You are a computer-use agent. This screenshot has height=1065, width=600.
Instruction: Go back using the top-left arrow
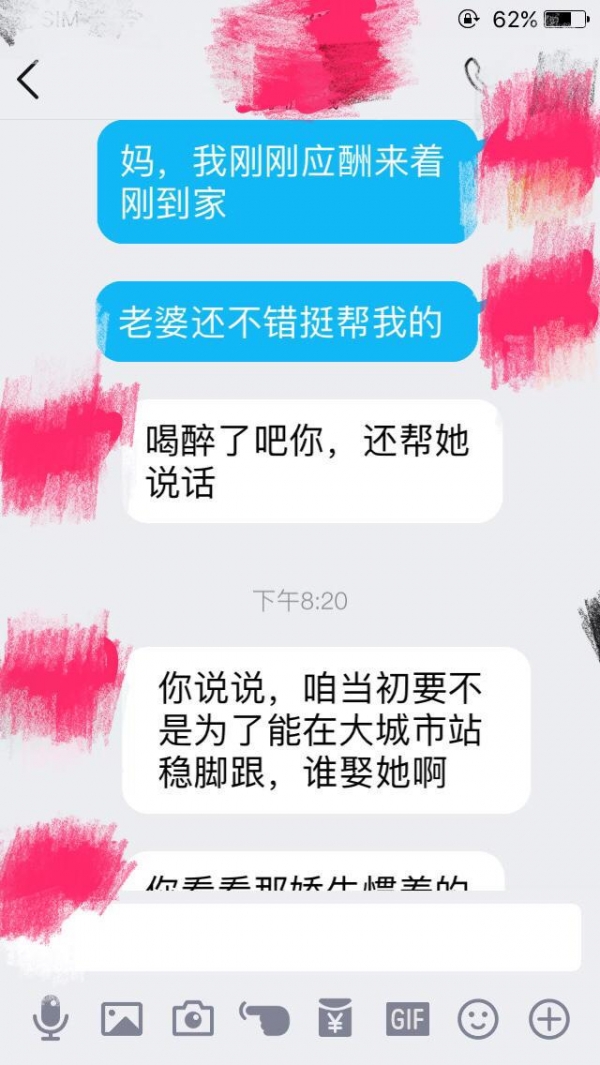pos(28,80)
